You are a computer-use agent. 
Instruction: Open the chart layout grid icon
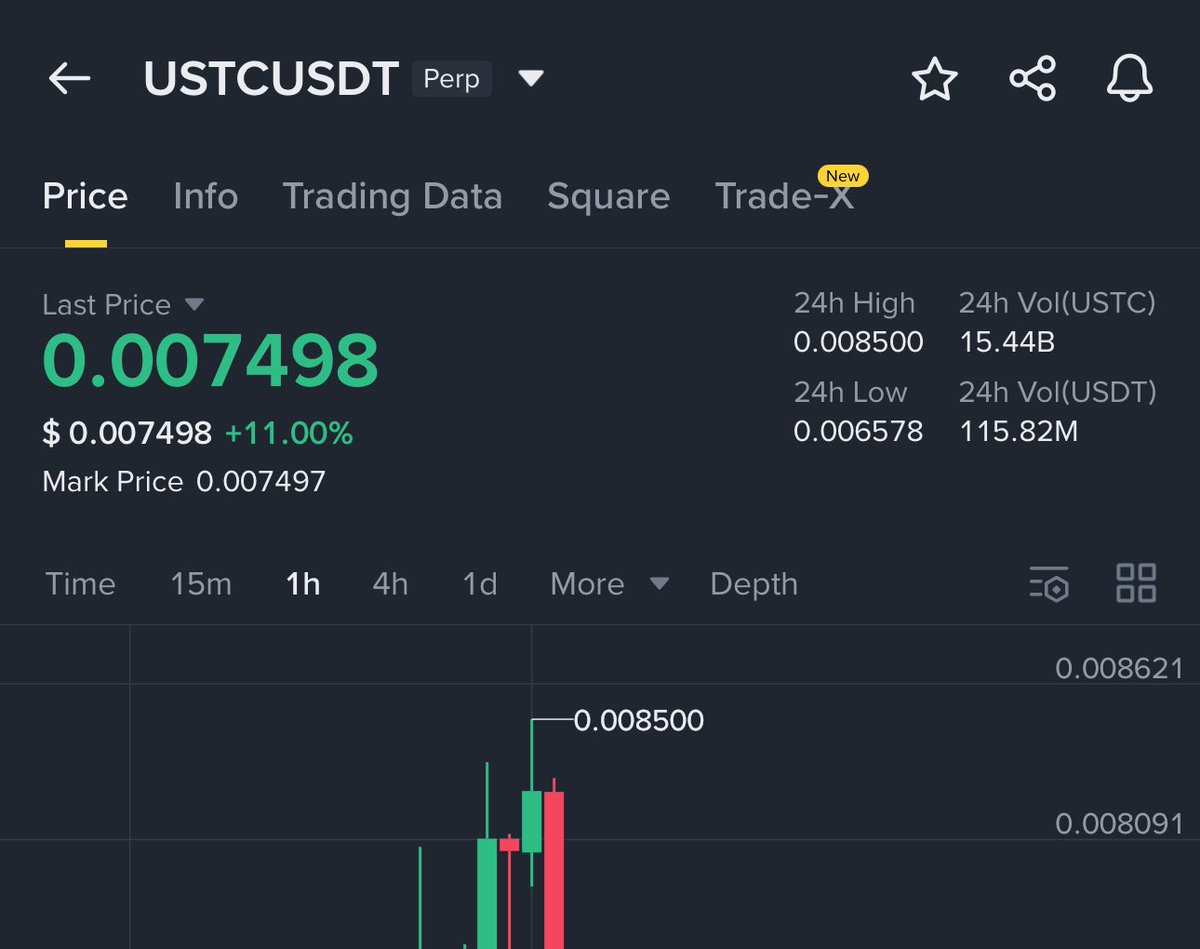point(1136,583)
